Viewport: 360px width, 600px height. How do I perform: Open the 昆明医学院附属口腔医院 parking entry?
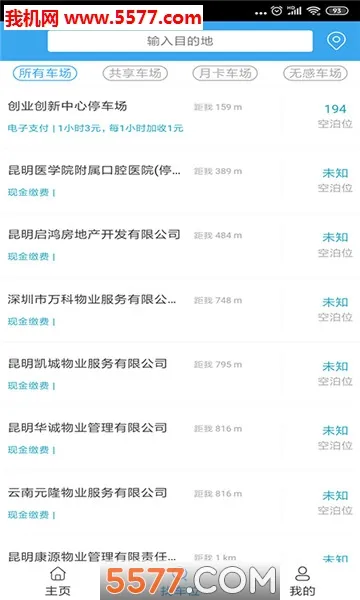pos(180,181)
